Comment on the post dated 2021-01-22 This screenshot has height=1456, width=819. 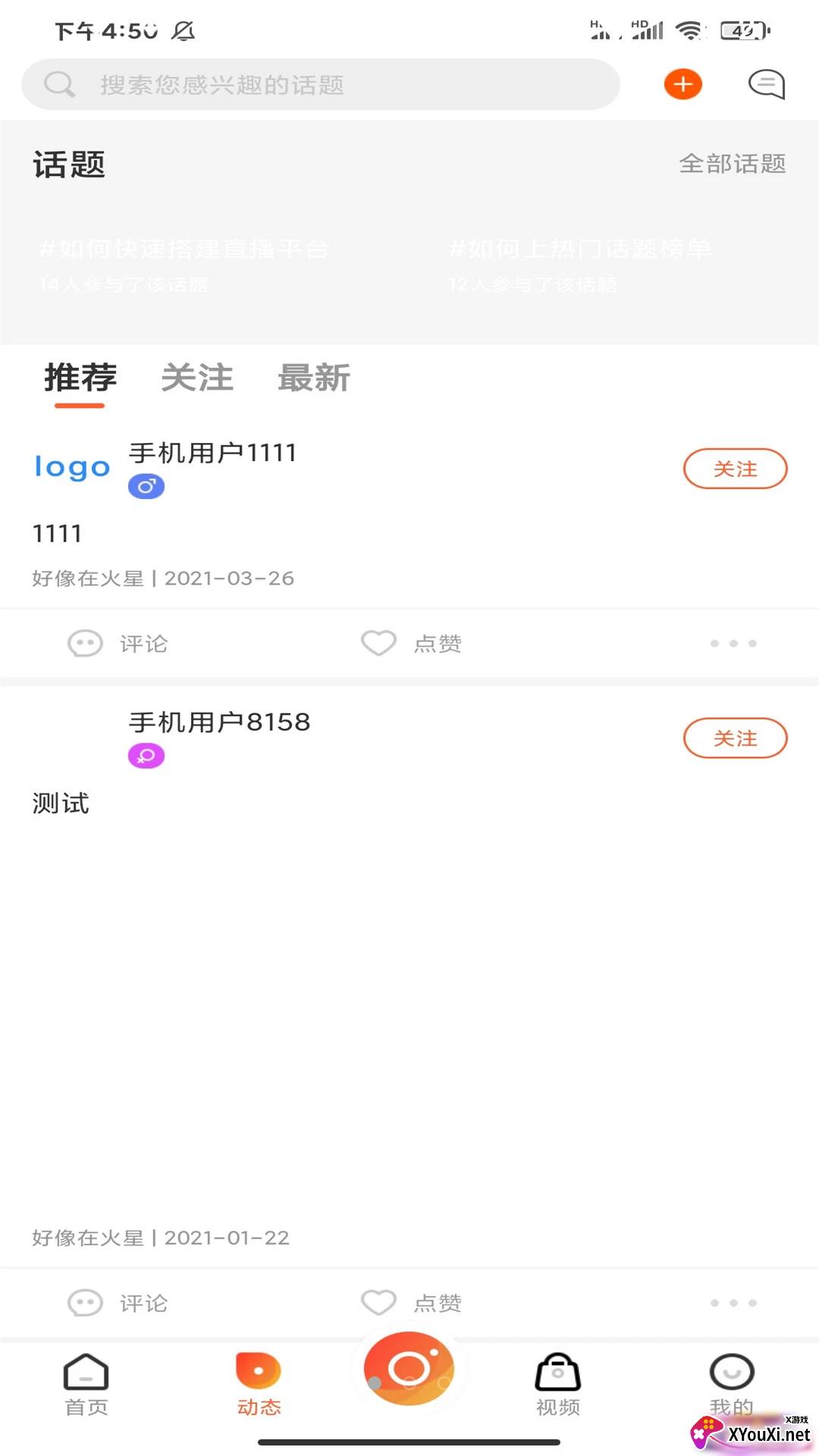point(118,1303)
